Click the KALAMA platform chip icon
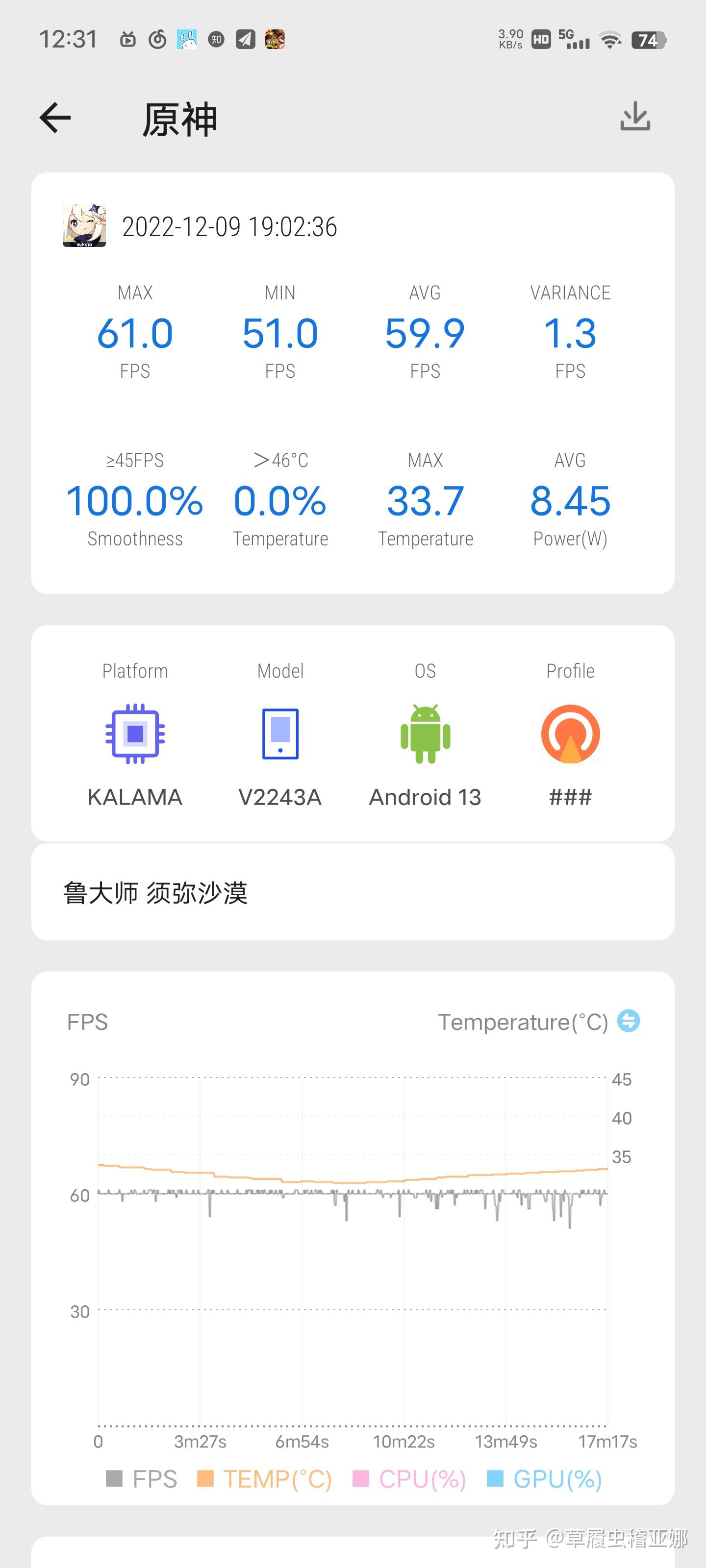The image size is (706, 1568). [135, 733]
